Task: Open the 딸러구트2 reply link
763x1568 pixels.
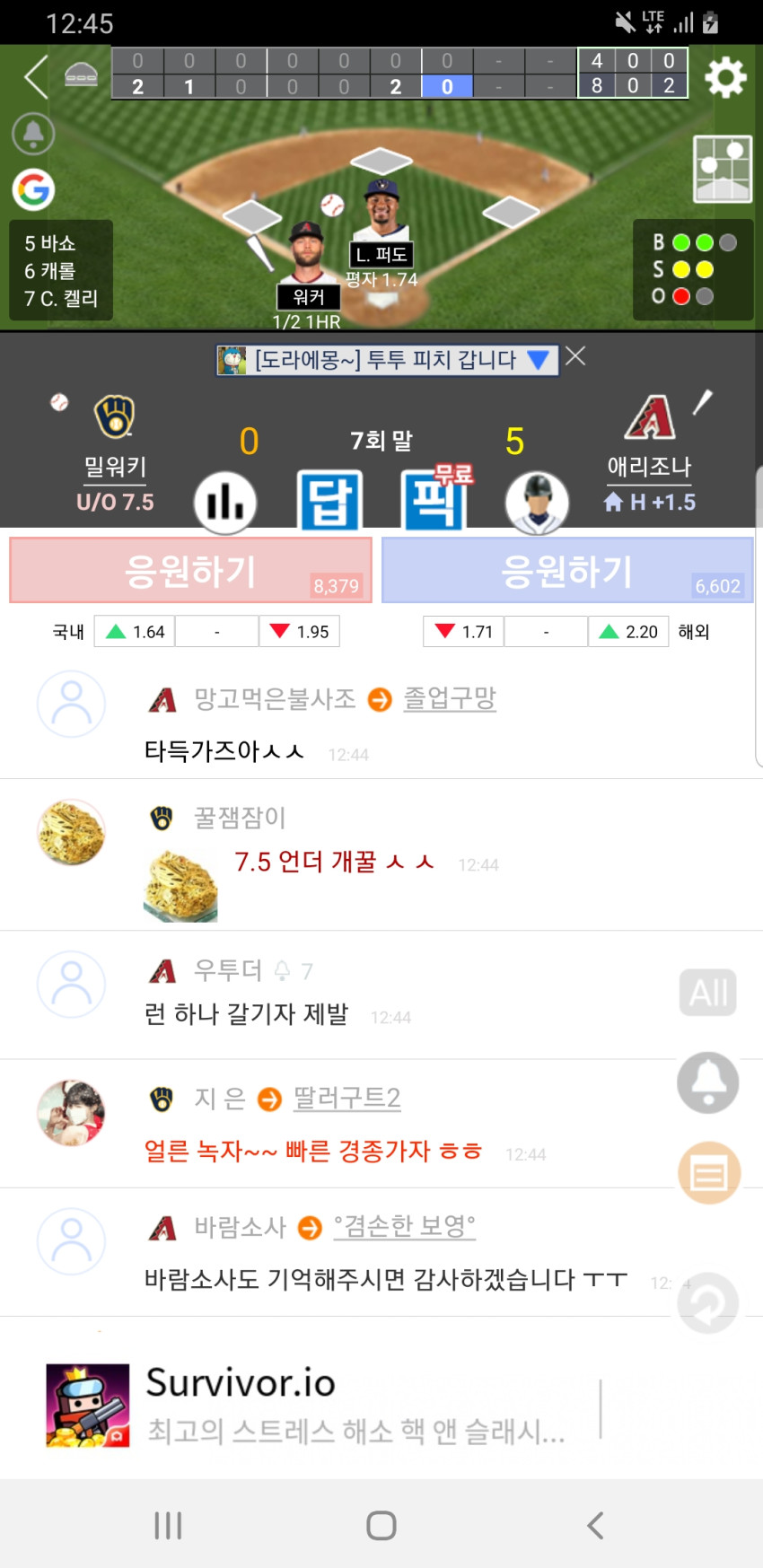Action: click(x=346, y=1099)
